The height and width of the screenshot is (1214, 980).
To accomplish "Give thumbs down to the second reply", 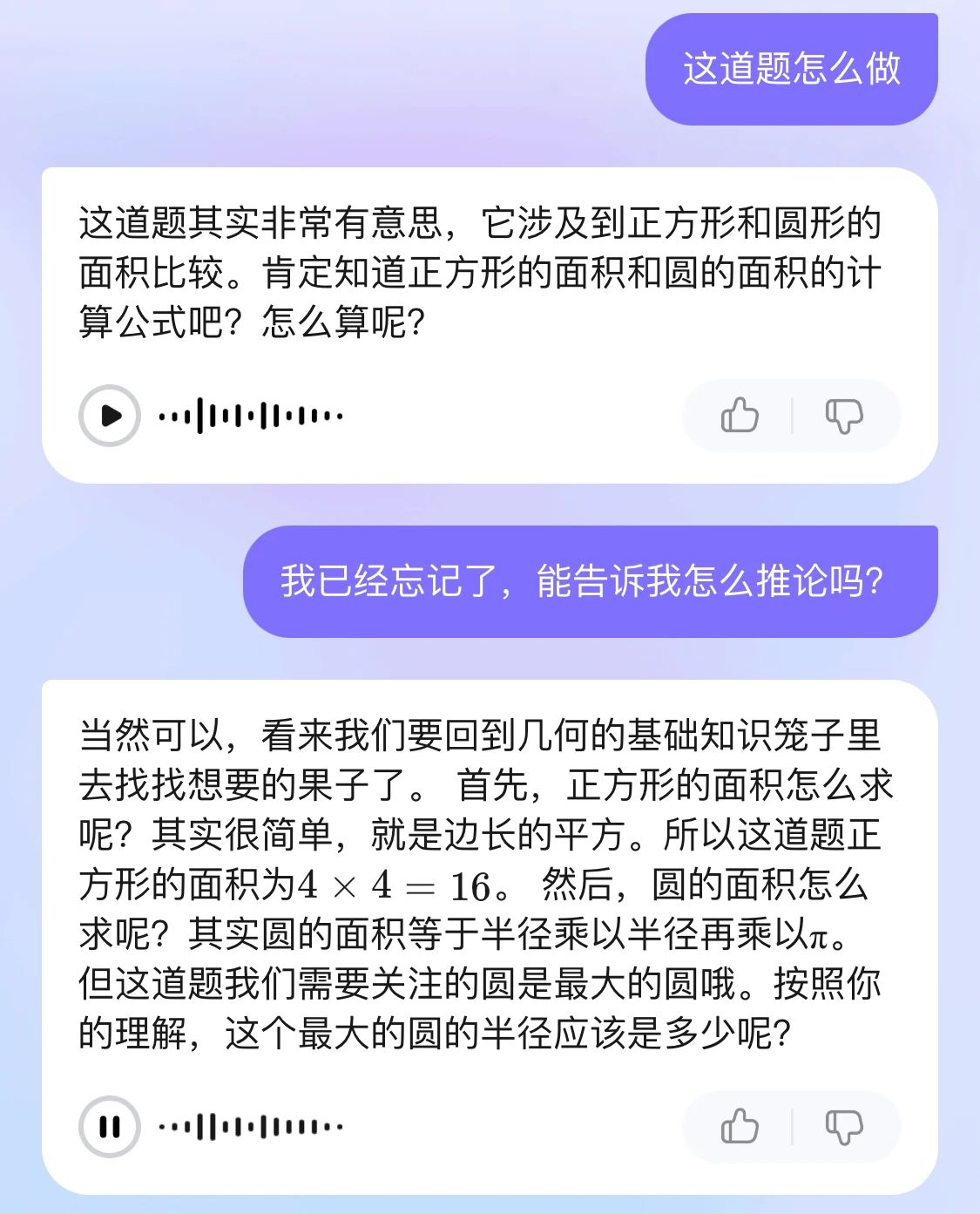I will pyautogui.click(x=843, y=1127).
